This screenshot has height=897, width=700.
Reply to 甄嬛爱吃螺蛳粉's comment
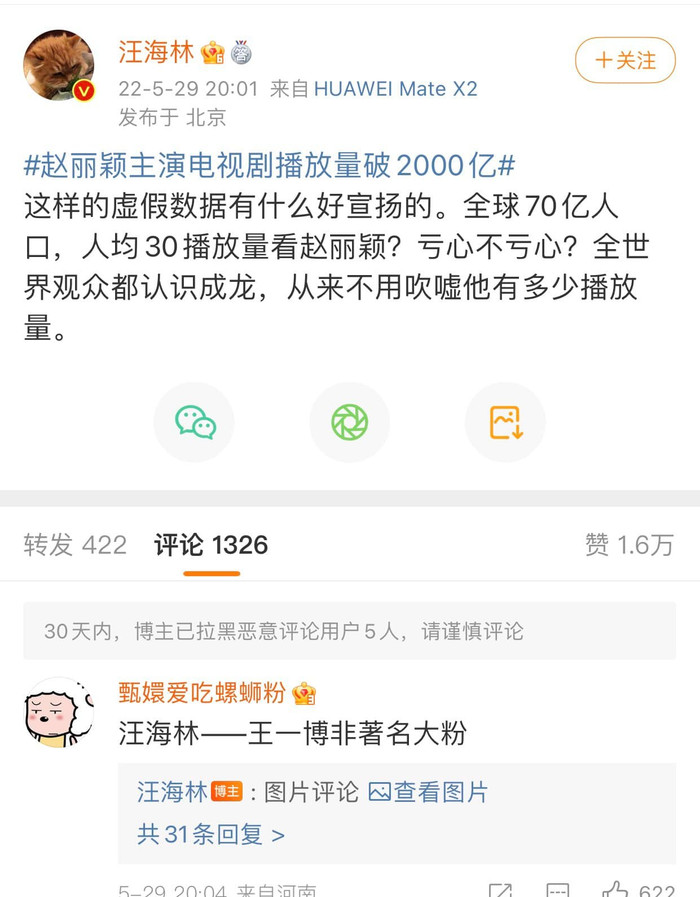pos(558,889)
